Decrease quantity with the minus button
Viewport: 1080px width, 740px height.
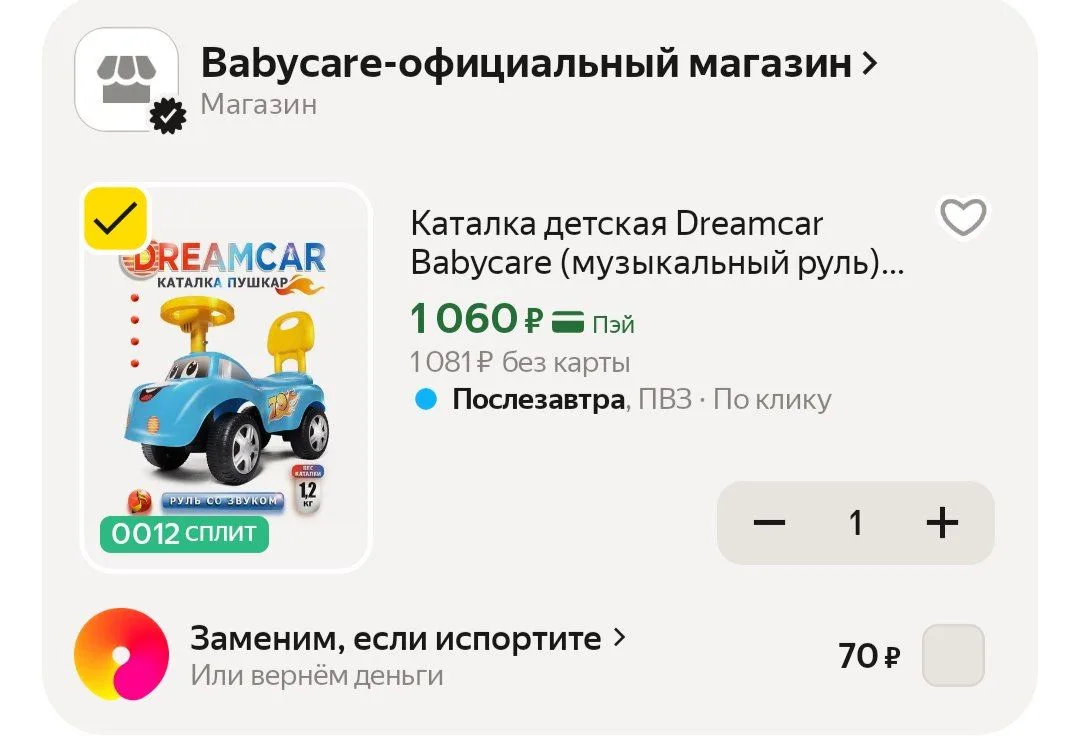pyautogui.click(x=769, y=523)
